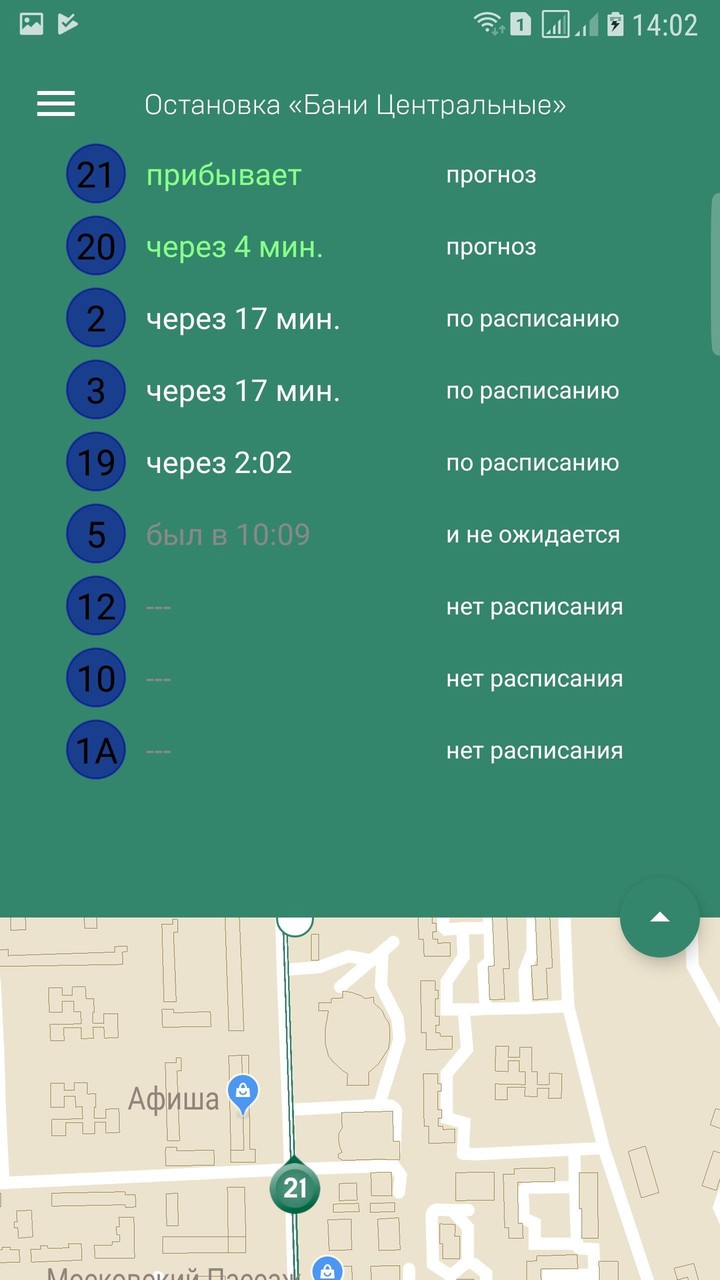Tap the bus 21 marker on the map
This screenshot has height=1280, width=720.
point(295,1188)
